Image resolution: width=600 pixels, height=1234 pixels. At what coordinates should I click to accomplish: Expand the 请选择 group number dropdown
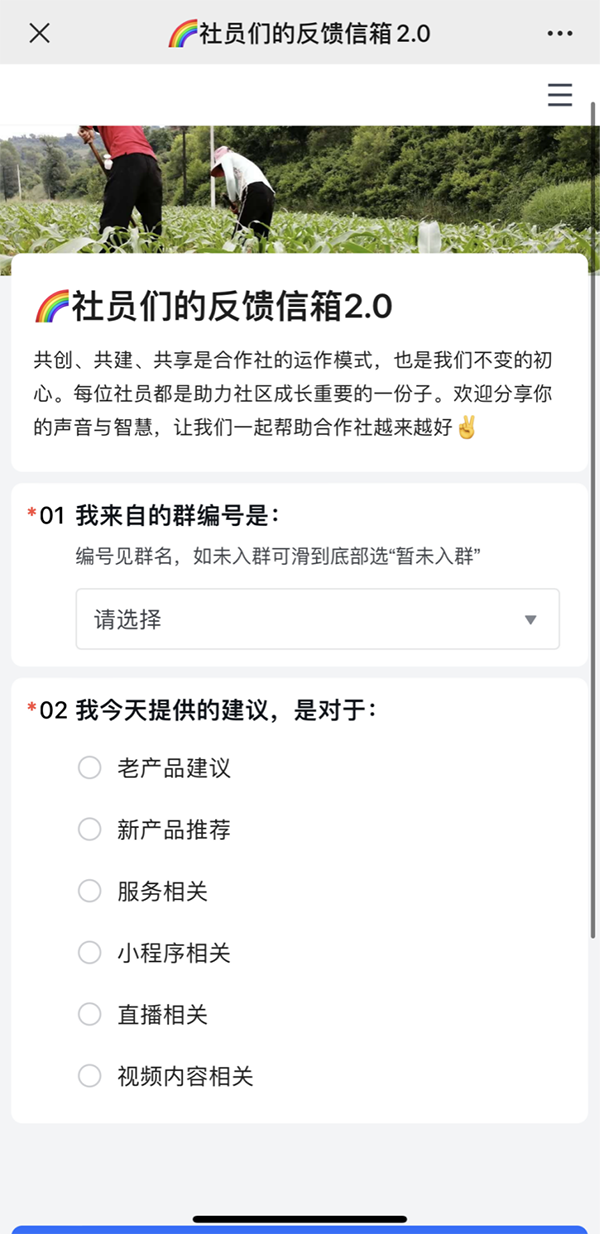[x=317, y=619]
